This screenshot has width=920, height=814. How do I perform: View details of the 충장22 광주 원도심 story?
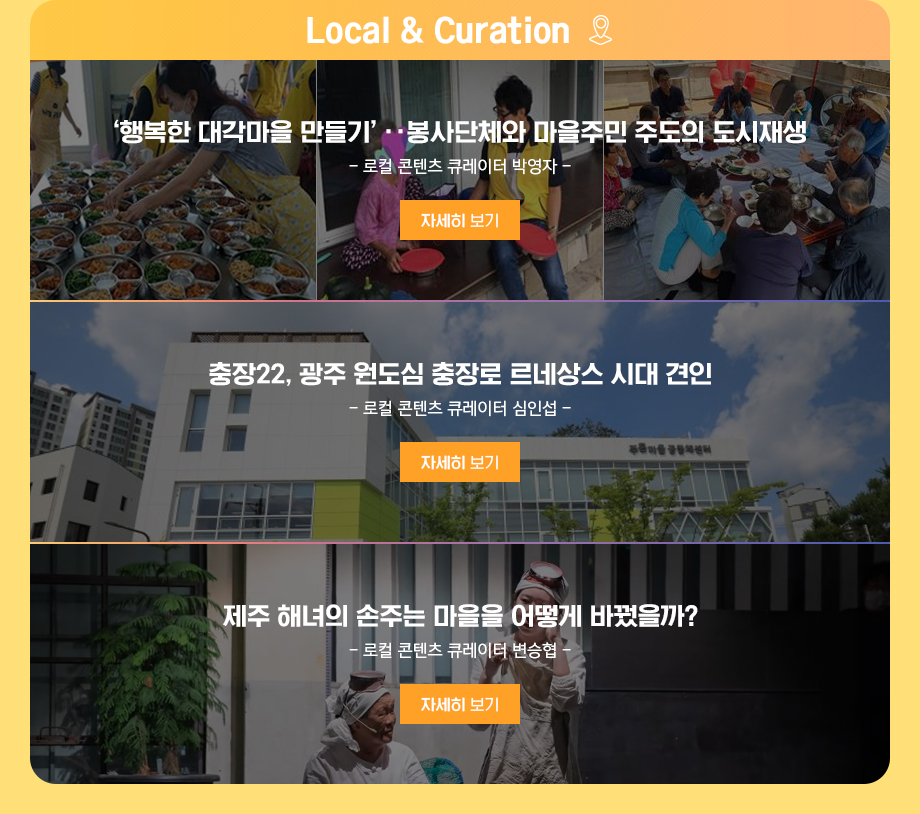pyautogui.click(x=459, y=462)
